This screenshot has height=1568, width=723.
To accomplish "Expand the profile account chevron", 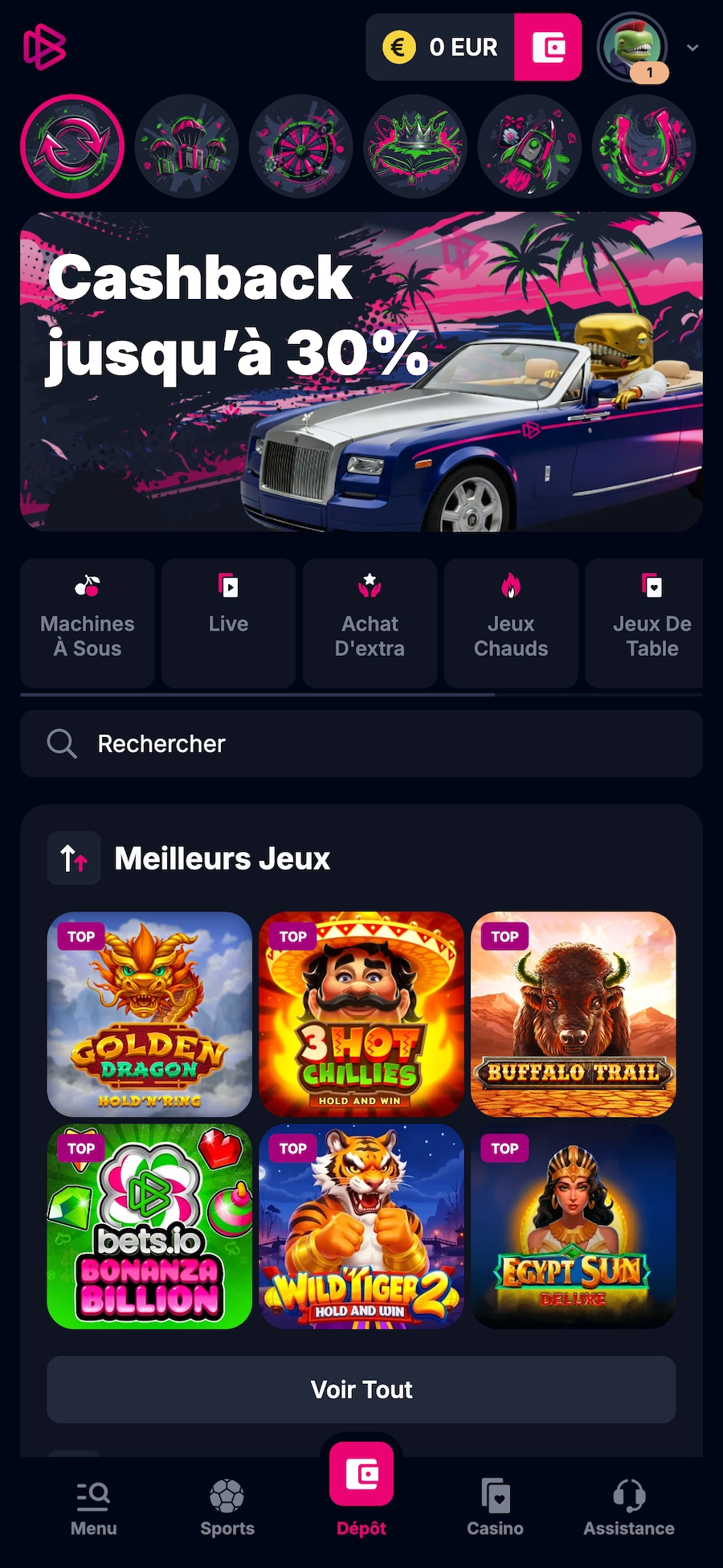I will 692,47.
